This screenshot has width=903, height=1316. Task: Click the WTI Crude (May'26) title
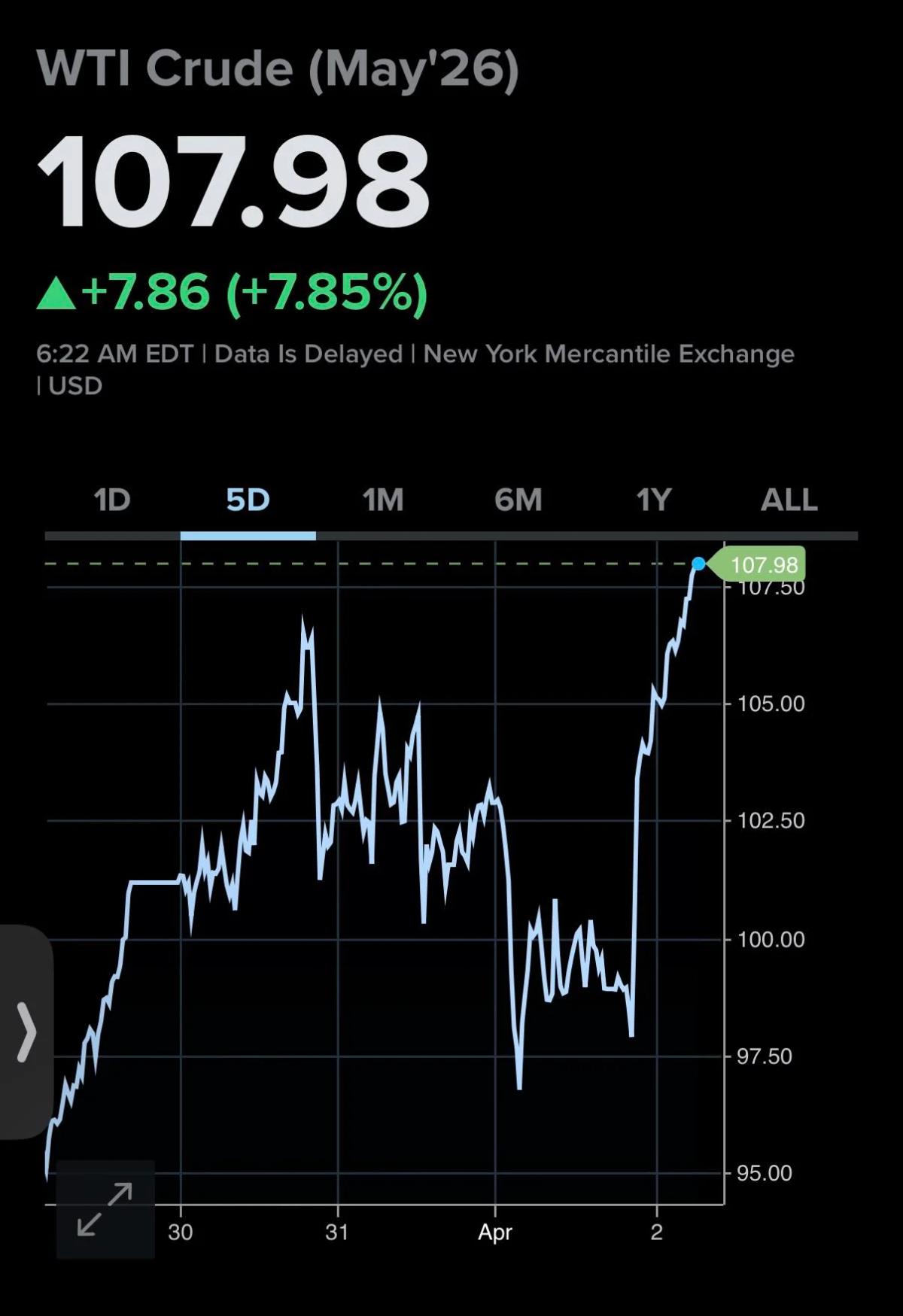click(280, 70)
